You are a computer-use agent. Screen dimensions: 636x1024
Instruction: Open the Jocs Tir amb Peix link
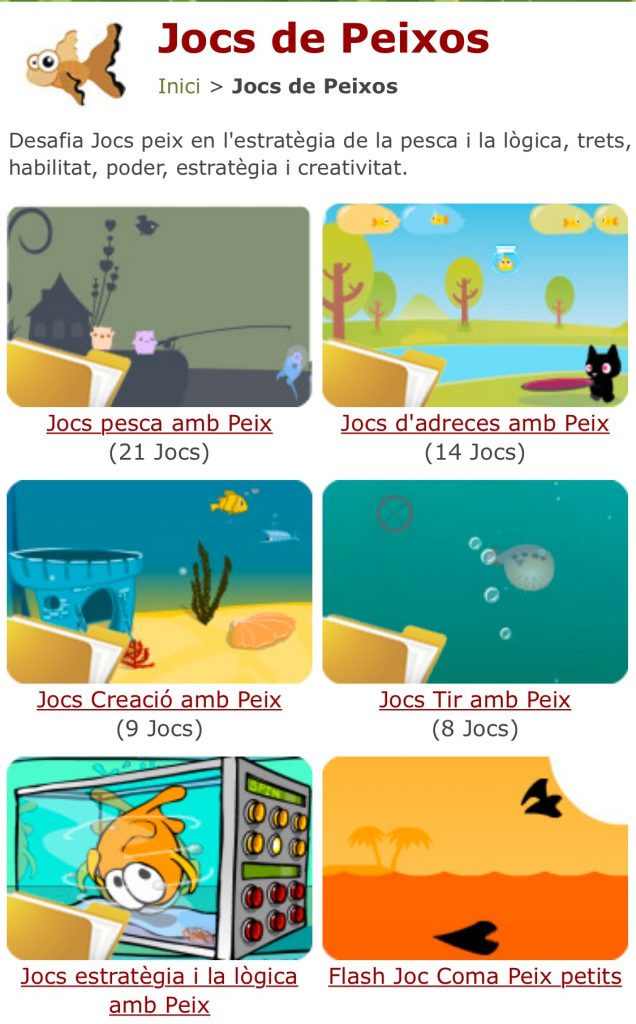tap(474, 699)
